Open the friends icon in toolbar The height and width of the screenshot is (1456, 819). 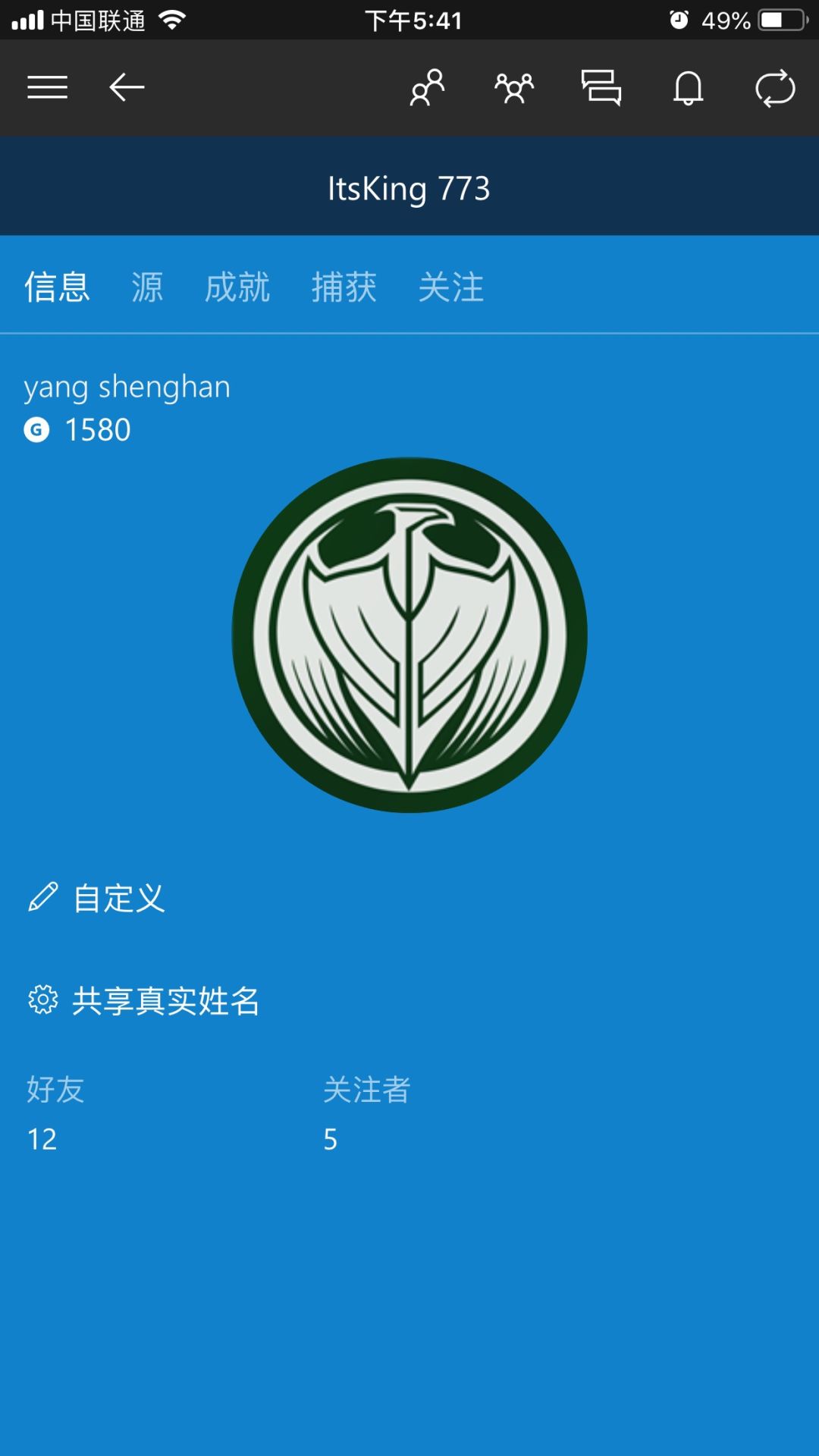[428, 88]
